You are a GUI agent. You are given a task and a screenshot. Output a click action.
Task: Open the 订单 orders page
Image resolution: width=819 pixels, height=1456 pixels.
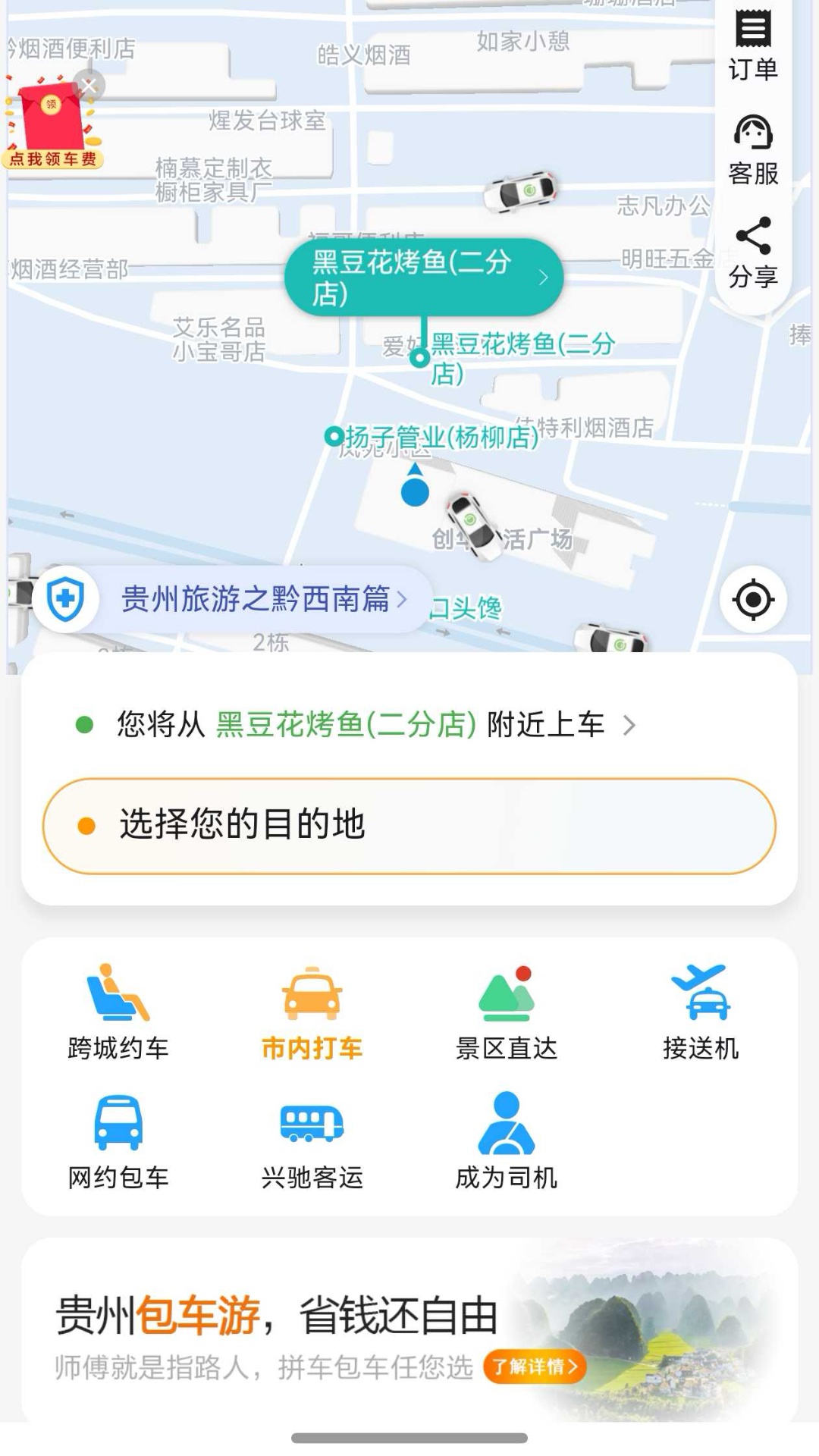pos(753,45)
